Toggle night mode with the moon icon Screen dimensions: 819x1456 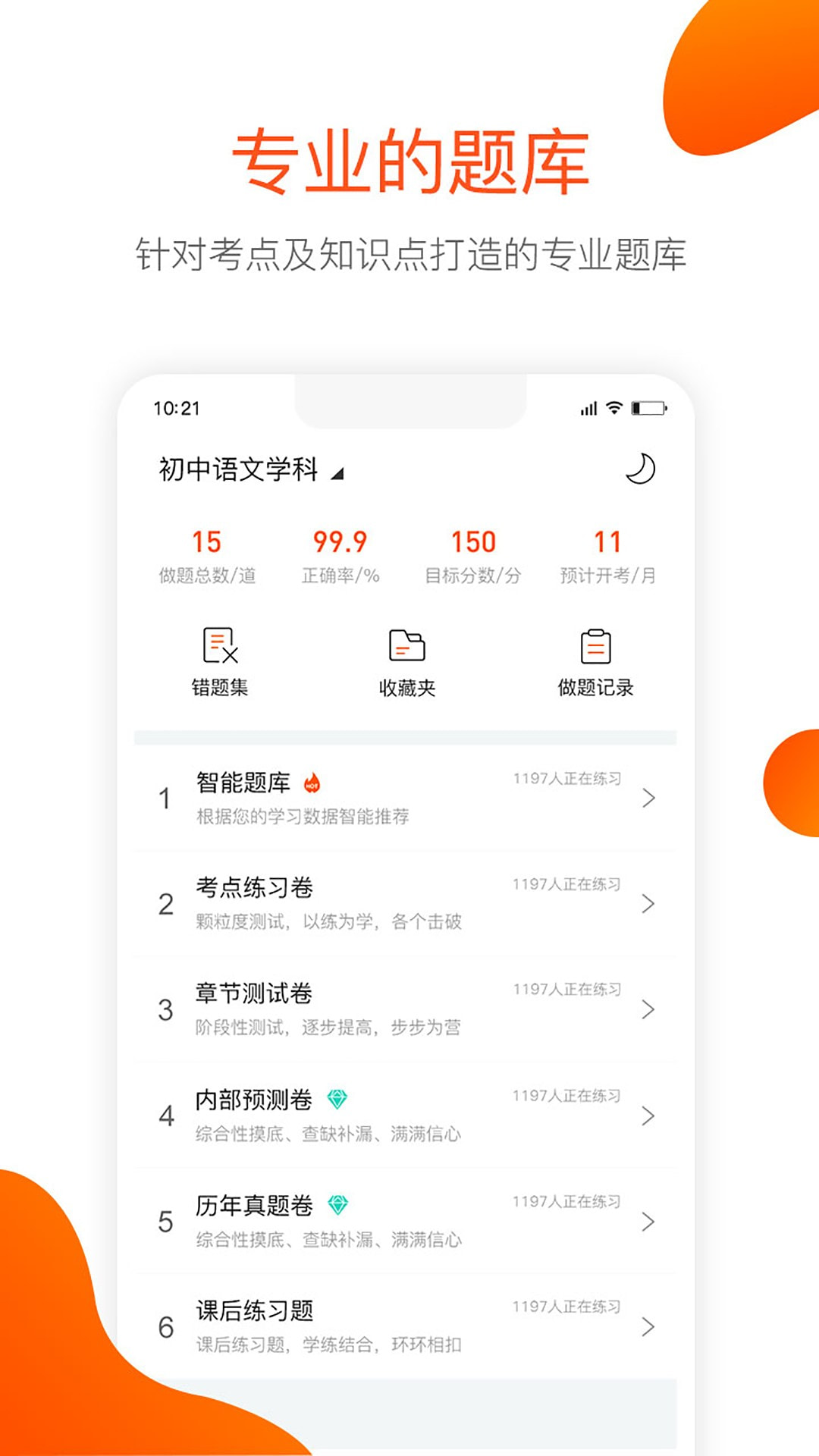(x=641, y=469)
